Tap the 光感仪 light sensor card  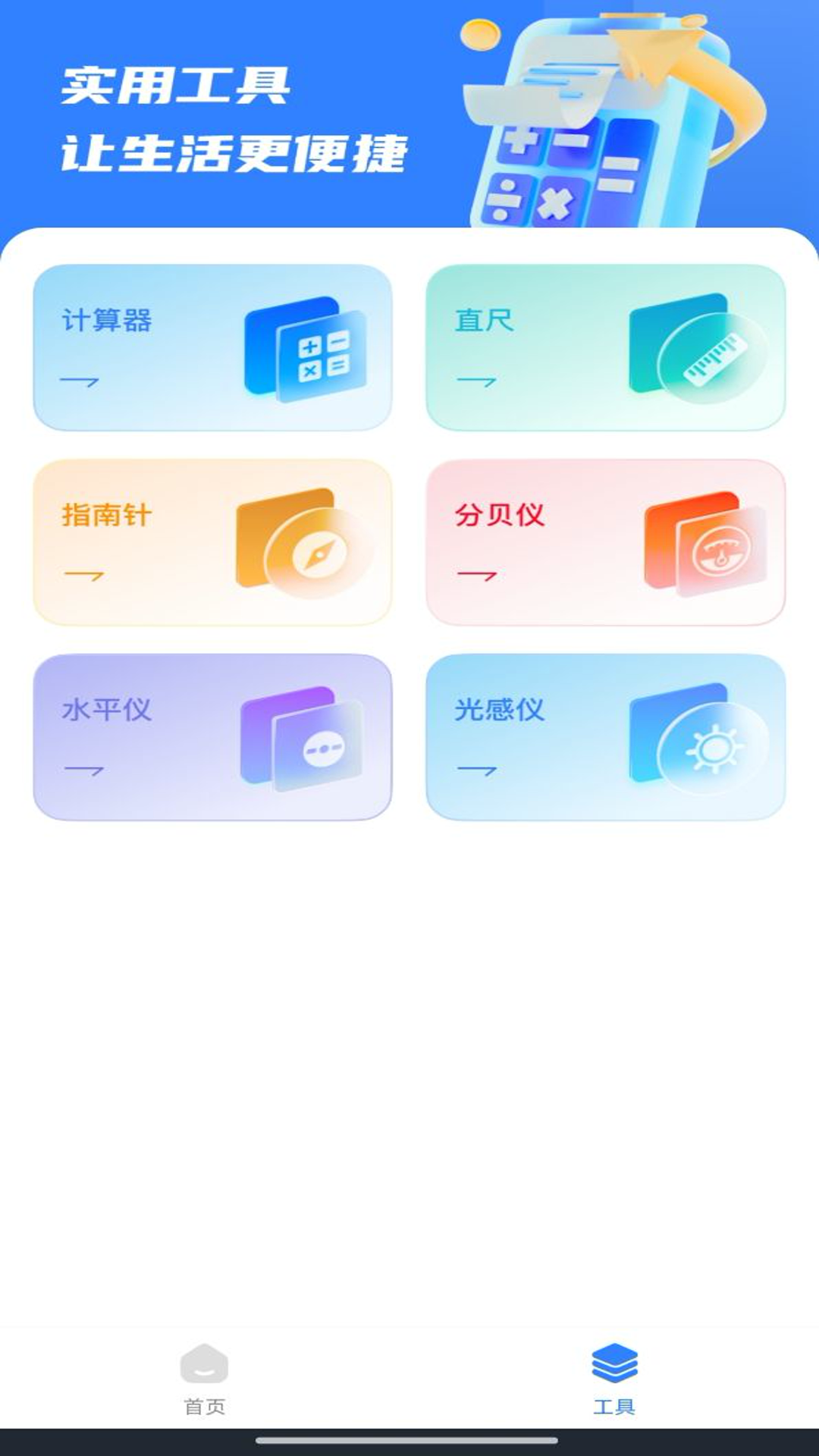click(x=605, y=737)
